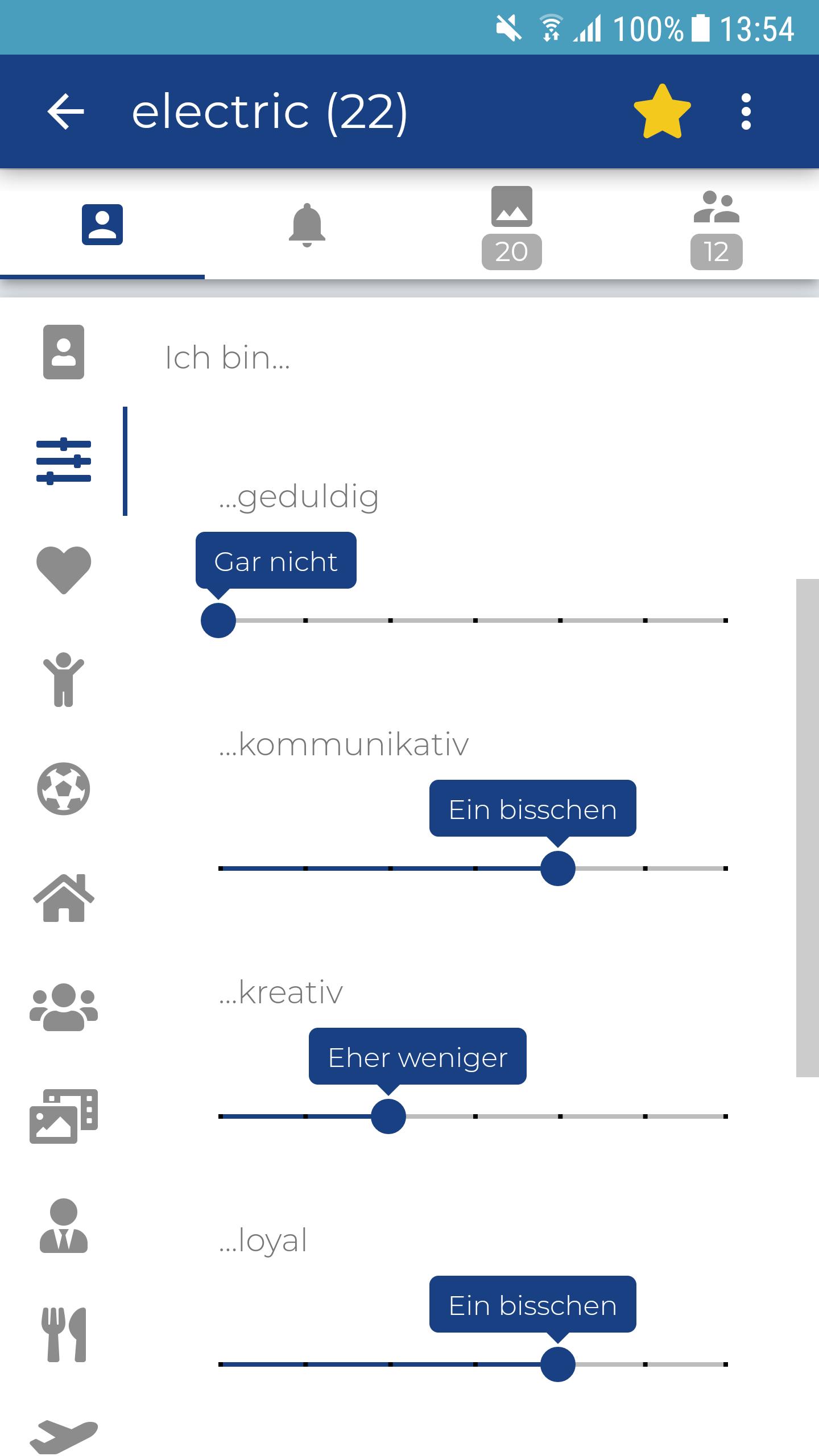
Task: Open the three-dot overflow menu
Action: [746, 111]
